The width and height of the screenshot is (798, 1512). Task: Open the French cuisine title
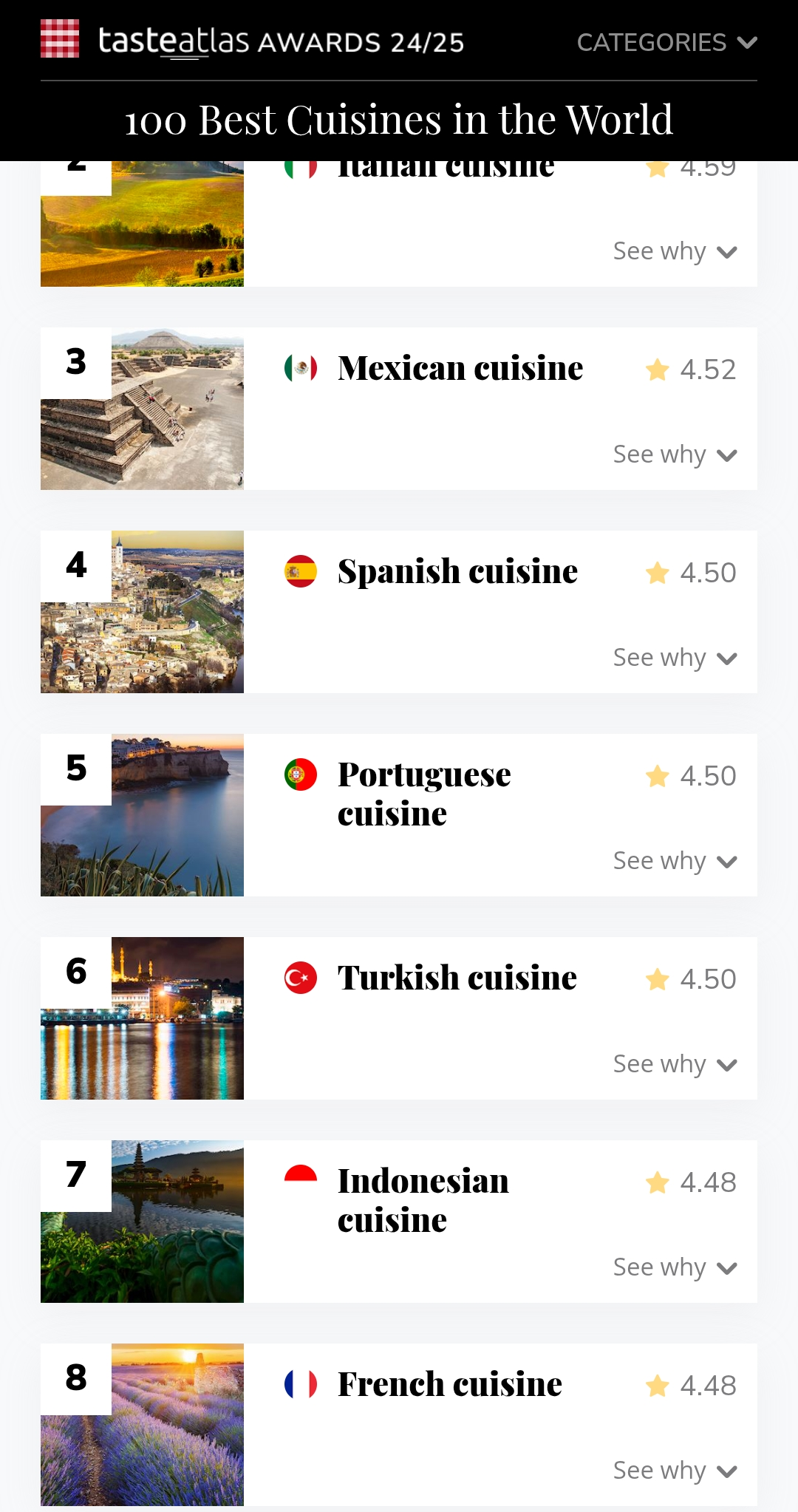click(450, 1384)
